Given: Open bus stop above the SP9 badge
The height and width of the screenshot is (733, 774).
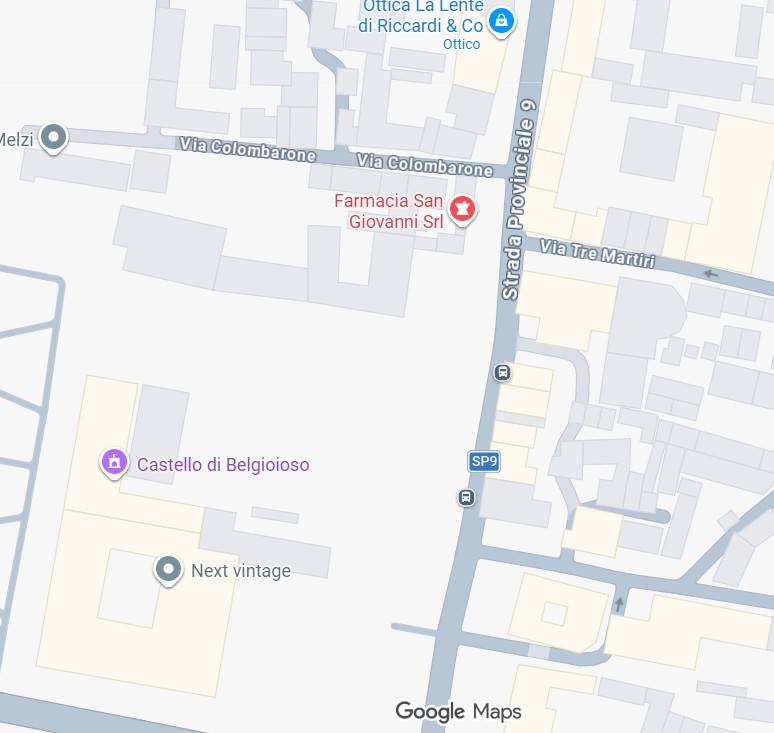Looking at the screenshot, I should pyautogui.click(x=502, y=373).
